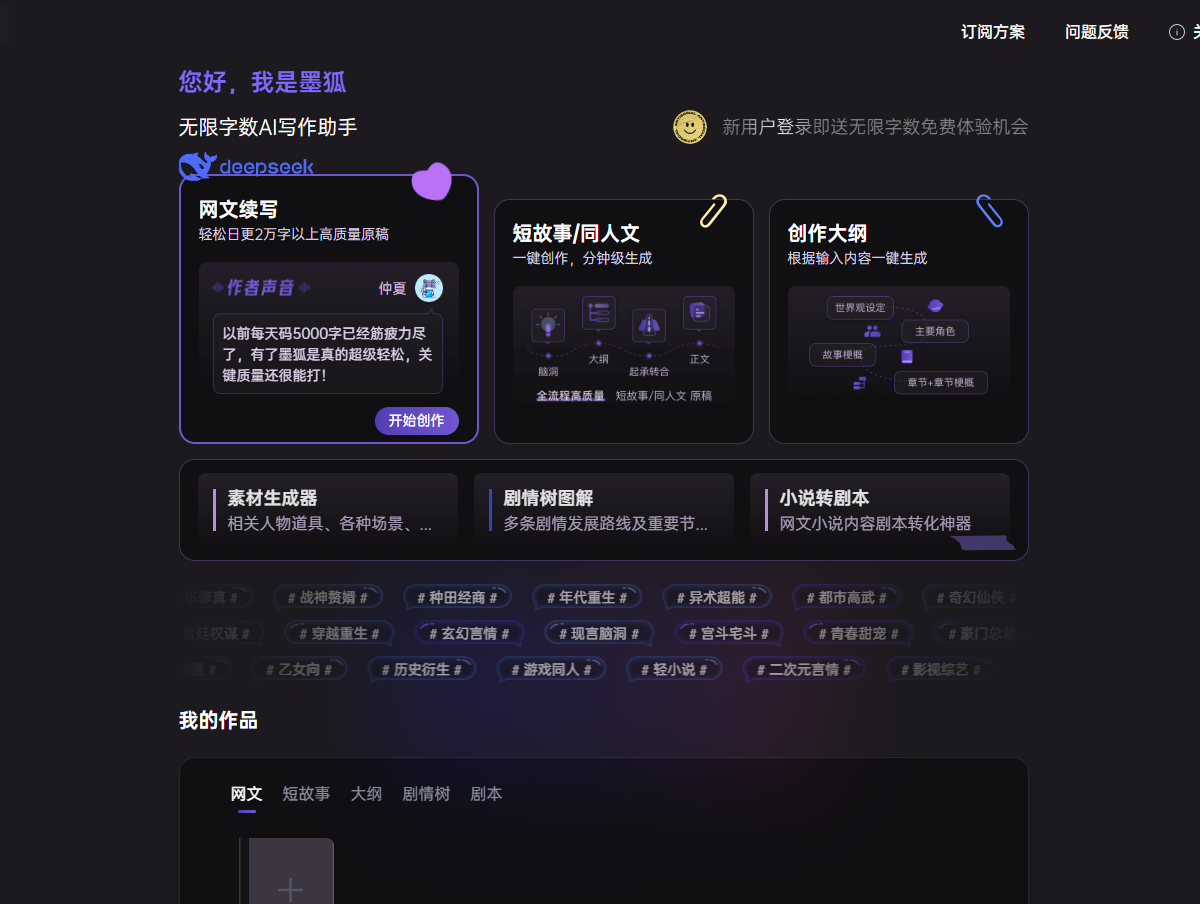Select the 网文 tab

click(246, 794)
